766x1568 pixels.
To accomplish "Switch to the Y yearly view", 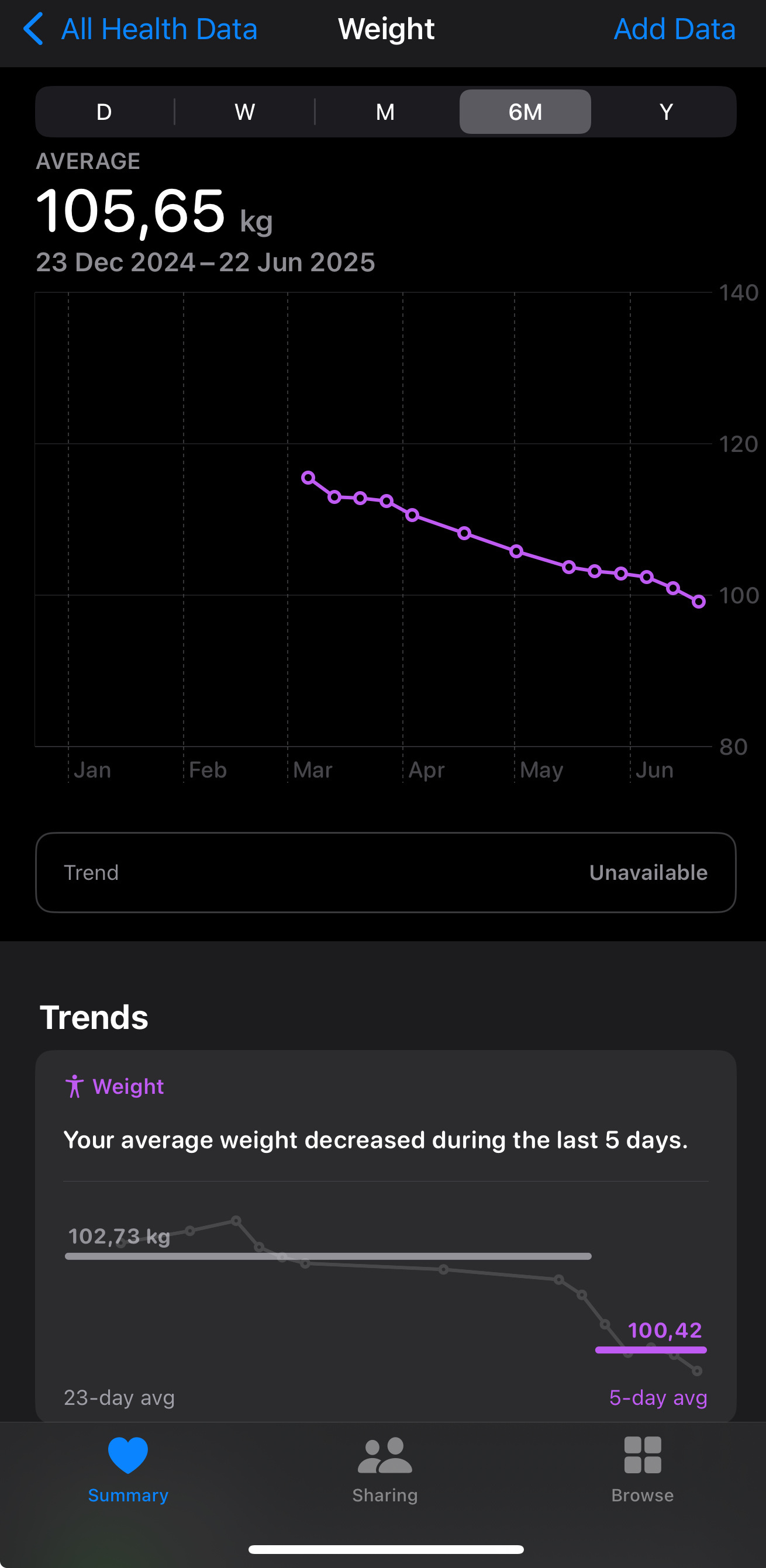I will pyautogui.click(x=665, y=112).
